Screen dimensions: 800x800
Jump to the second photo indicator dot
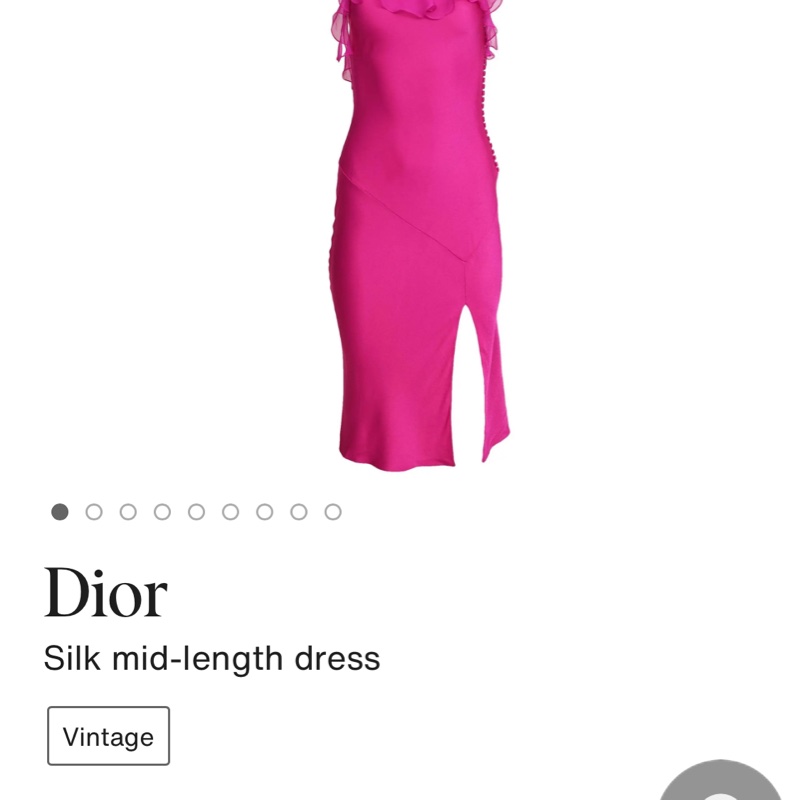point(94,512)
